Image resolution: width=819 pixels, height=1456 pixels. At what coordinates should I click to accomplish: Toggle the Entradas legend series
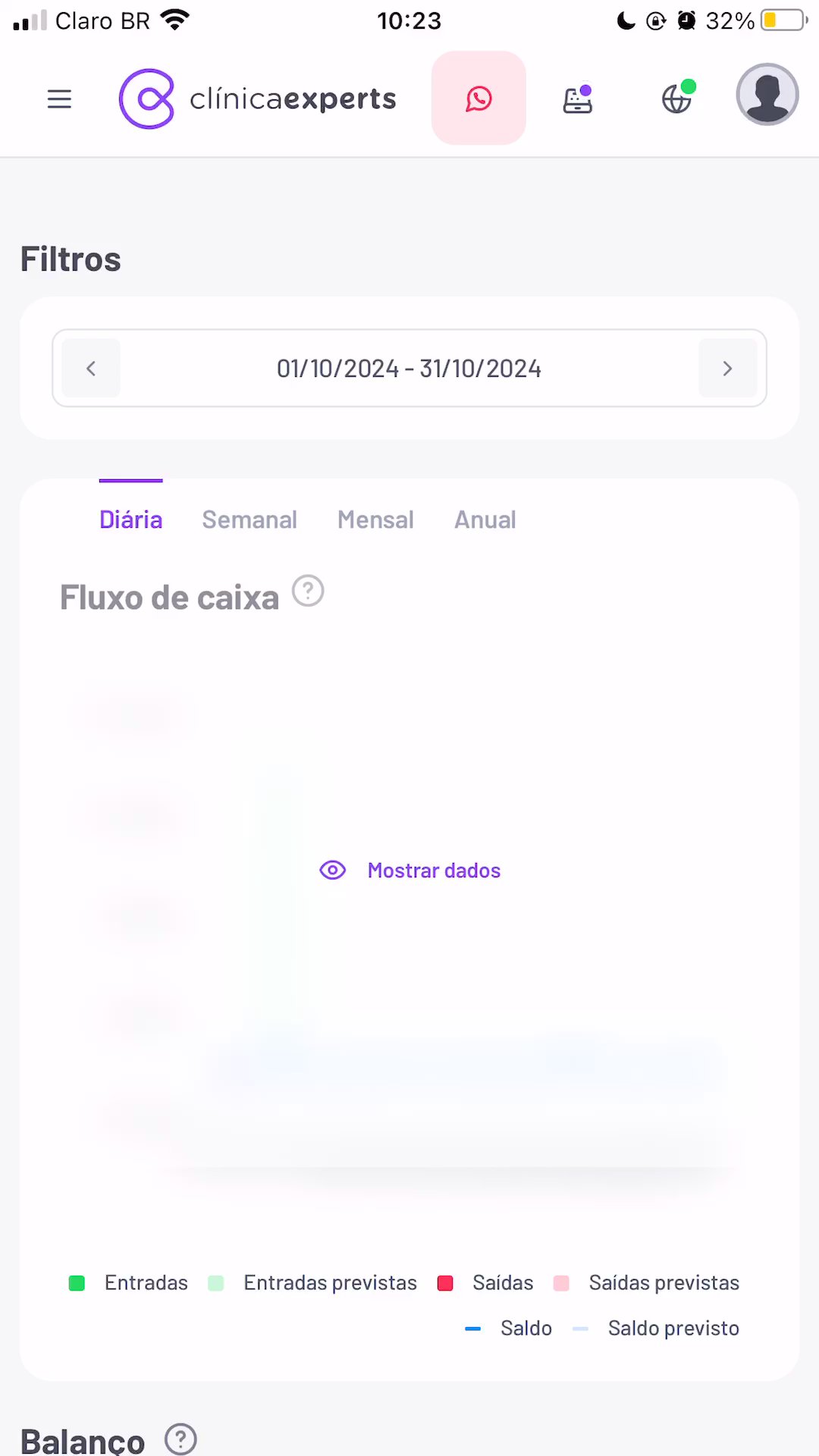pyautogui.click(x=129, y=1282)
